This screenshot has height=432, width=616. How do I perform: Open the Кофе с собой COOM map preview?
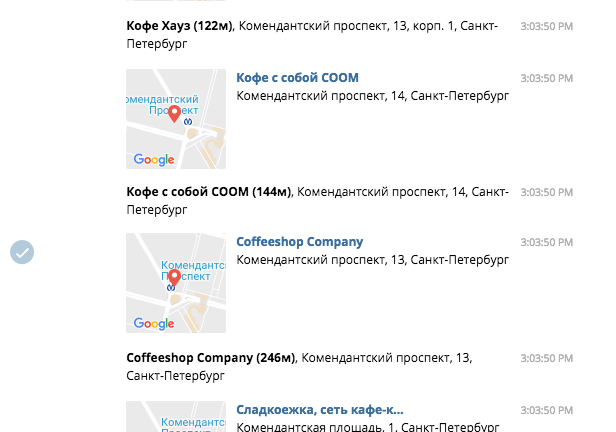(176, 119)
